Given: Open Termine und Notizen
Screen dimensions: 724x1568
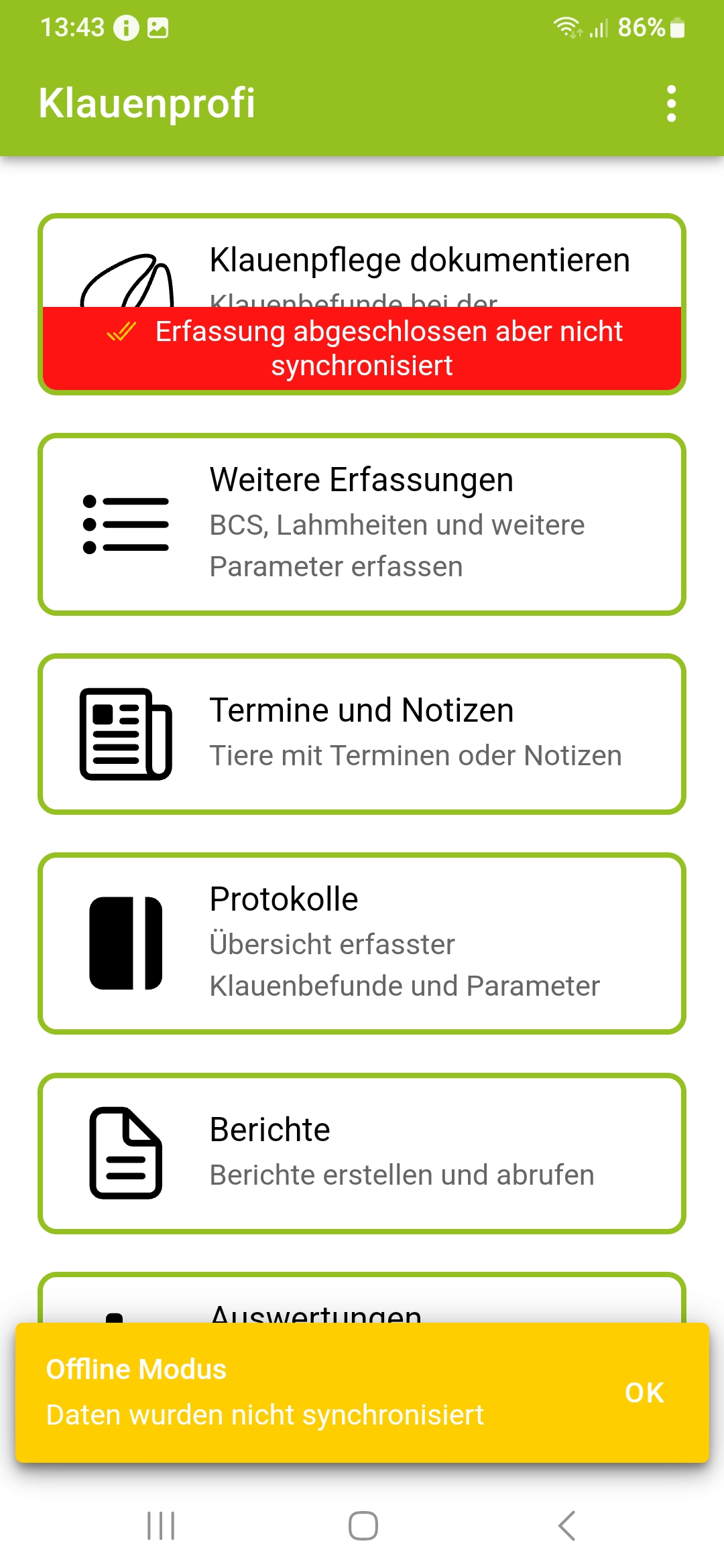Looking at the screenshot, I should 362,734.
